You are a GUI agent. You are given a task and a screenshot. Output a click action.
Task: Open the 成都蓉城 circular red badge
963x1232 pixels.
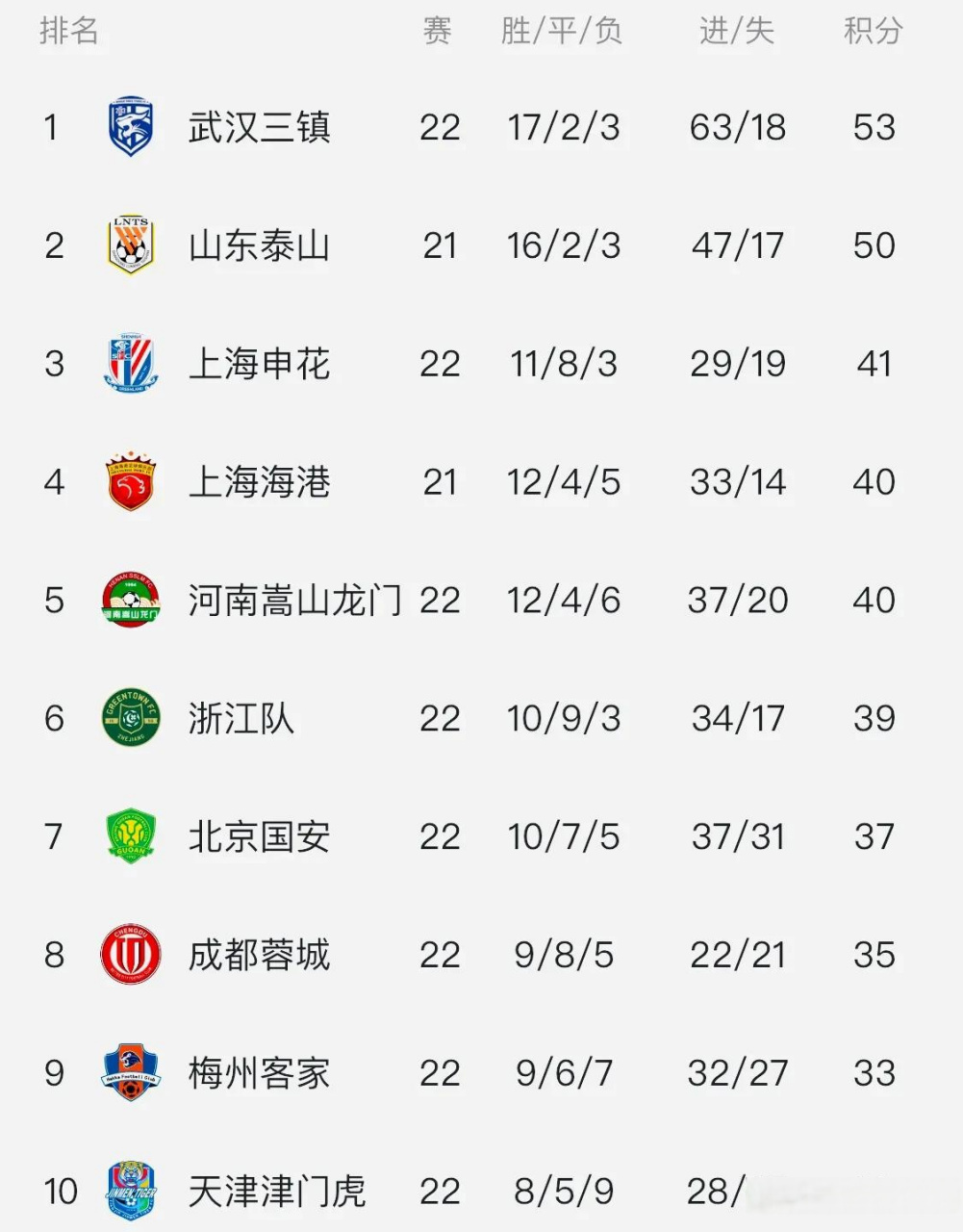[131, 954]
